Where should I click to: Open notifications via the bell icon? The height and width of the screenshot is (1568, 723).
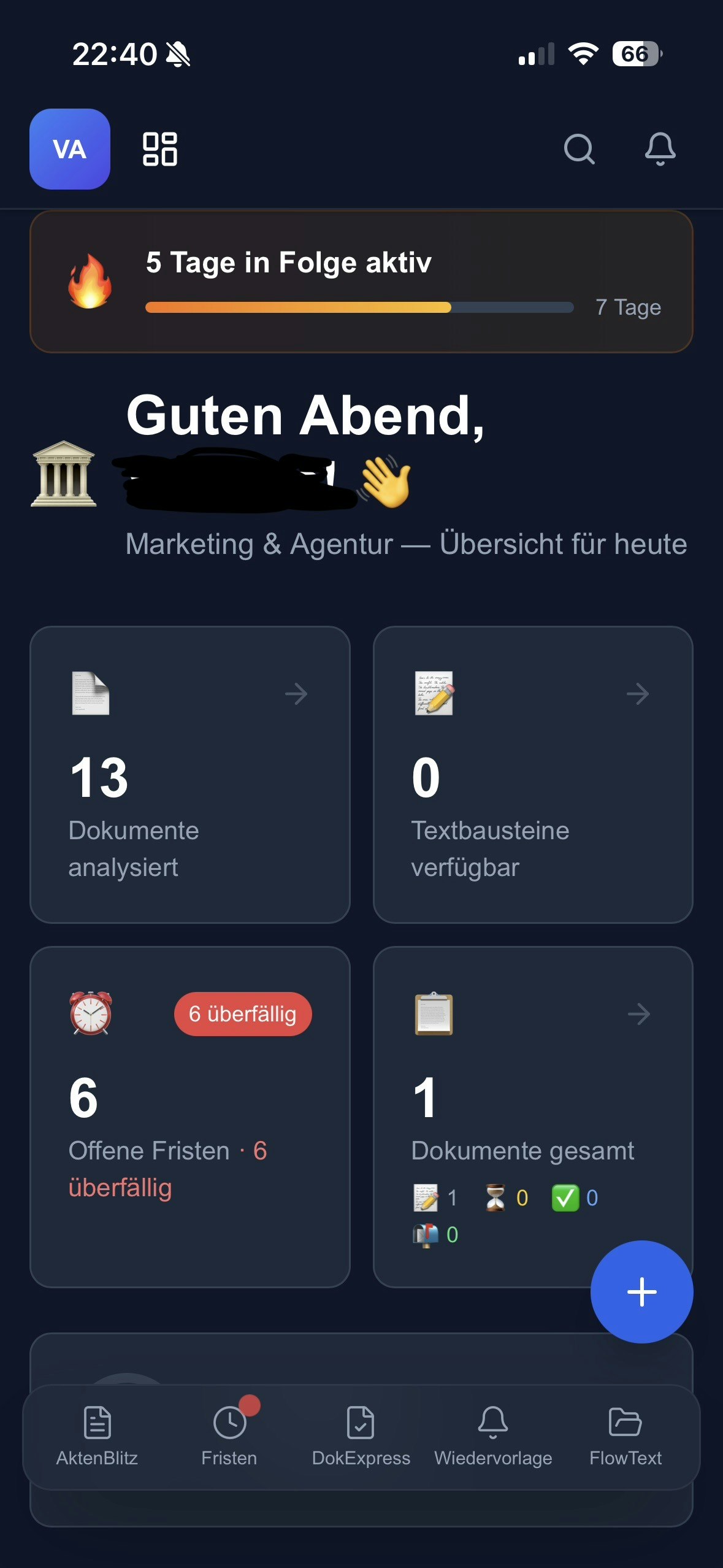click(x=660, y=149)
